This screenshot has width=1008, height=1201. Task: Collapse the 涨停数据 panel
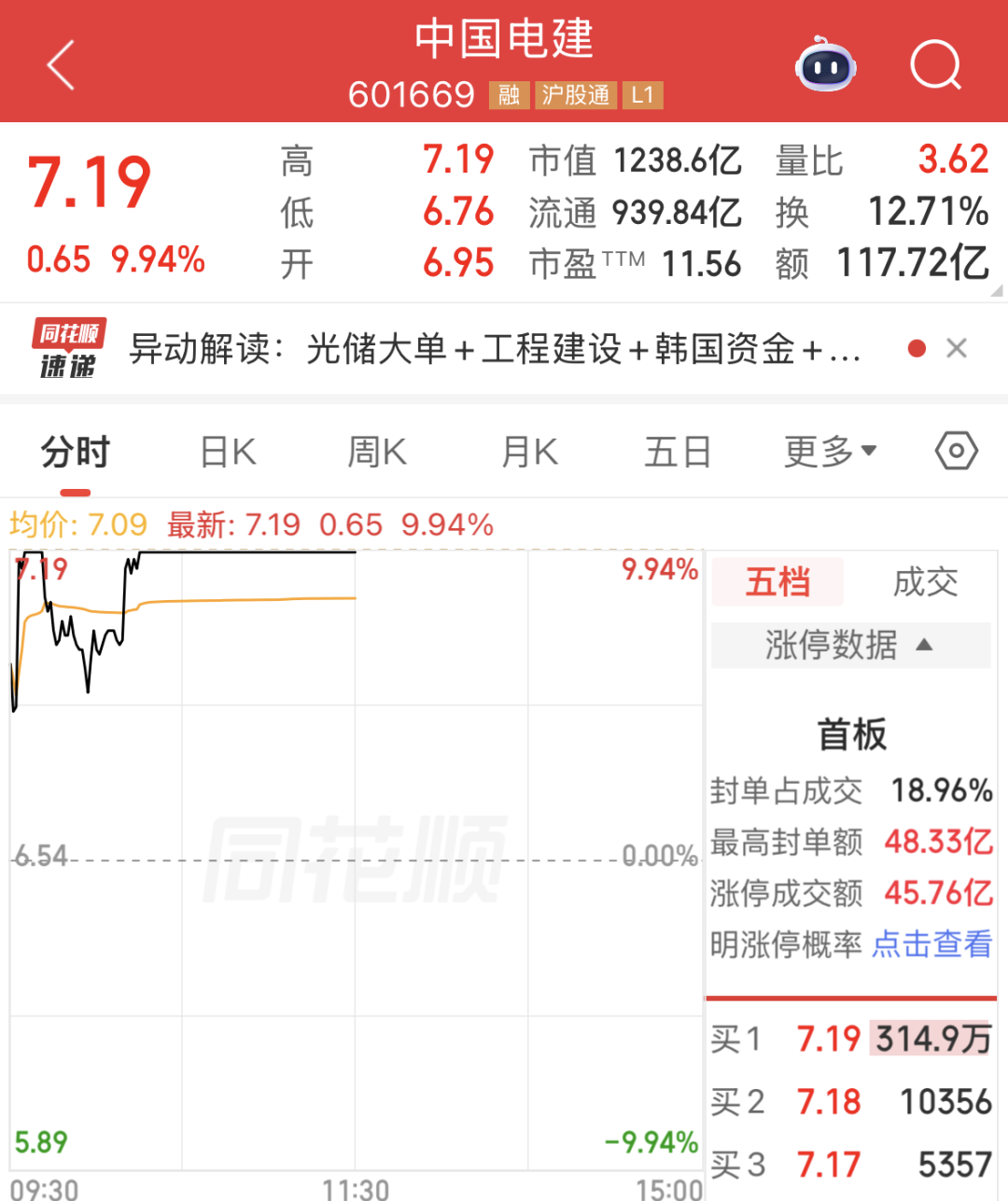pos(849,645)
